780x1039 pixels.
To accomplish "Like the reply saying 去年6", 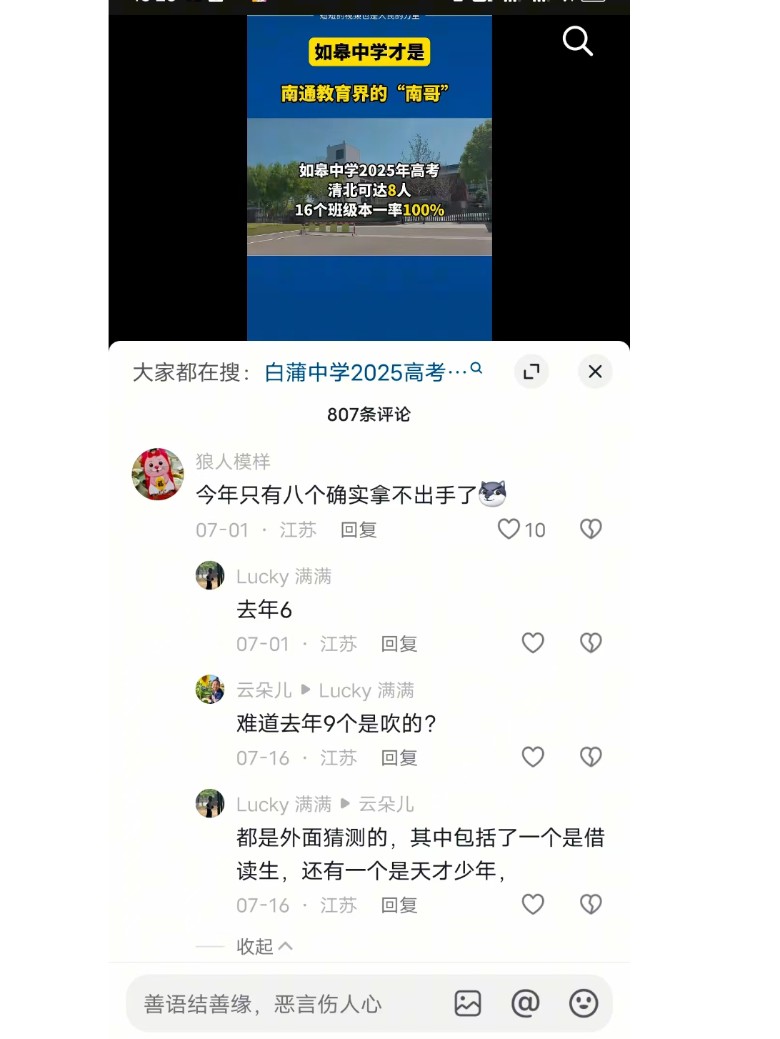I will [x=533, y=643].
